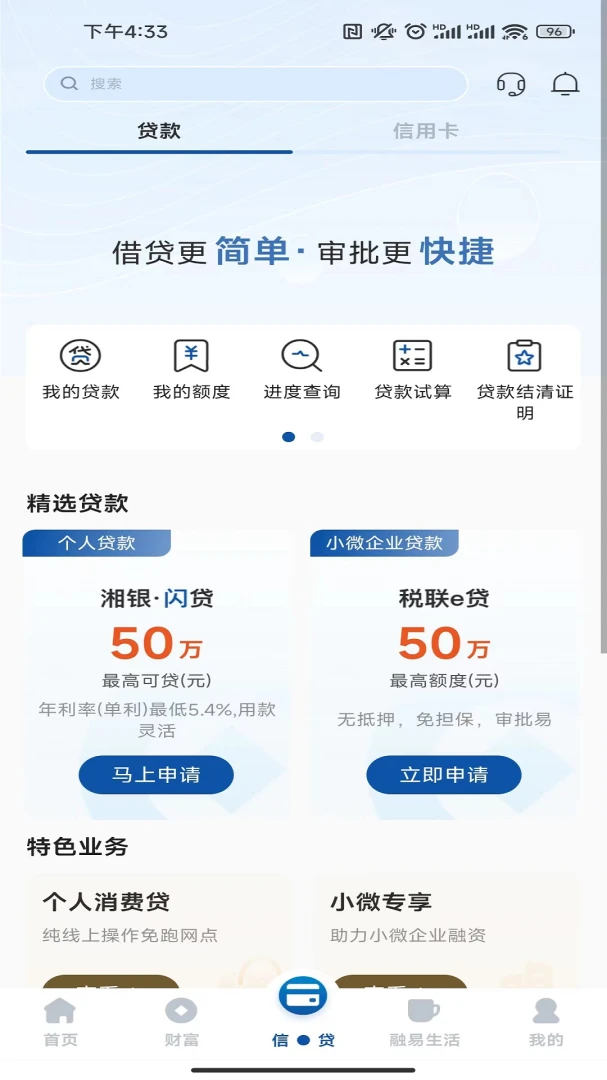The width and height of the screenshot is (607, 1080).
Task: Open 进度查询
Action: tap(302, 369)
